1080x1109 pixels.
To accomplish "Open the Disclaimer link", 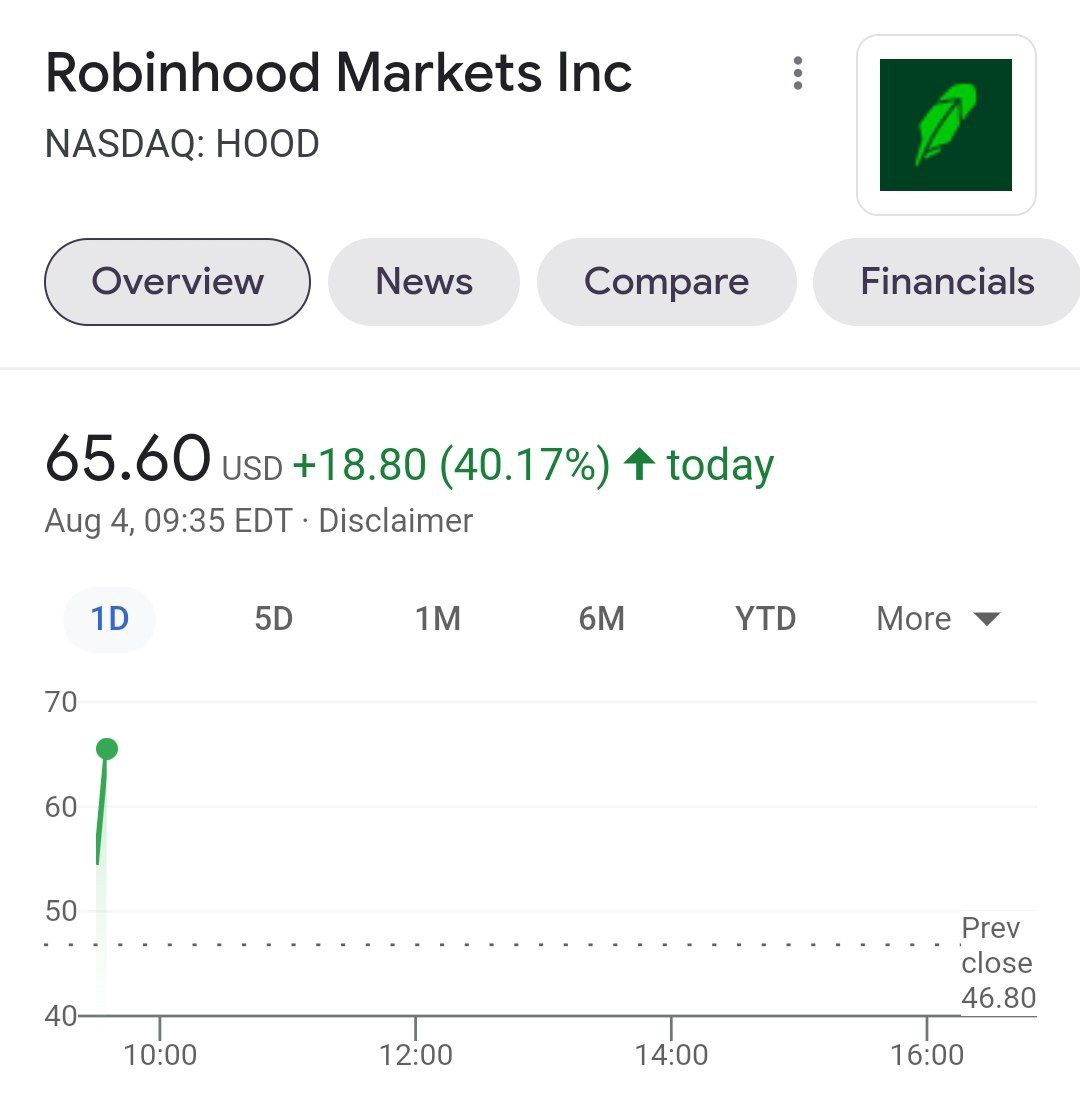I will (394, 520).
